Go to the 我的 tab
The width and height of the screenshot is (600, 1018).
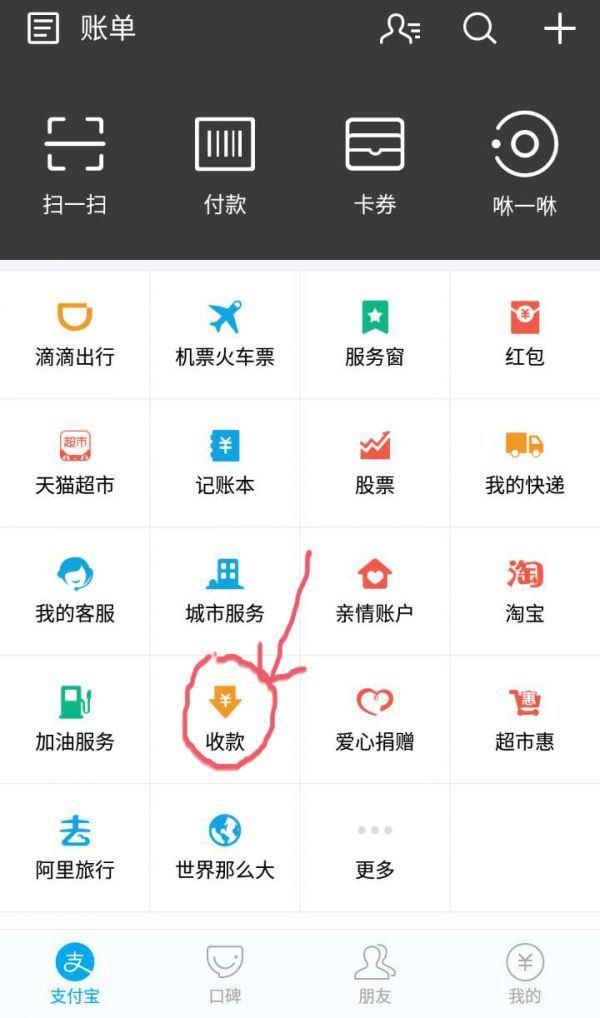pyautogui.click(x=525, y=975)
